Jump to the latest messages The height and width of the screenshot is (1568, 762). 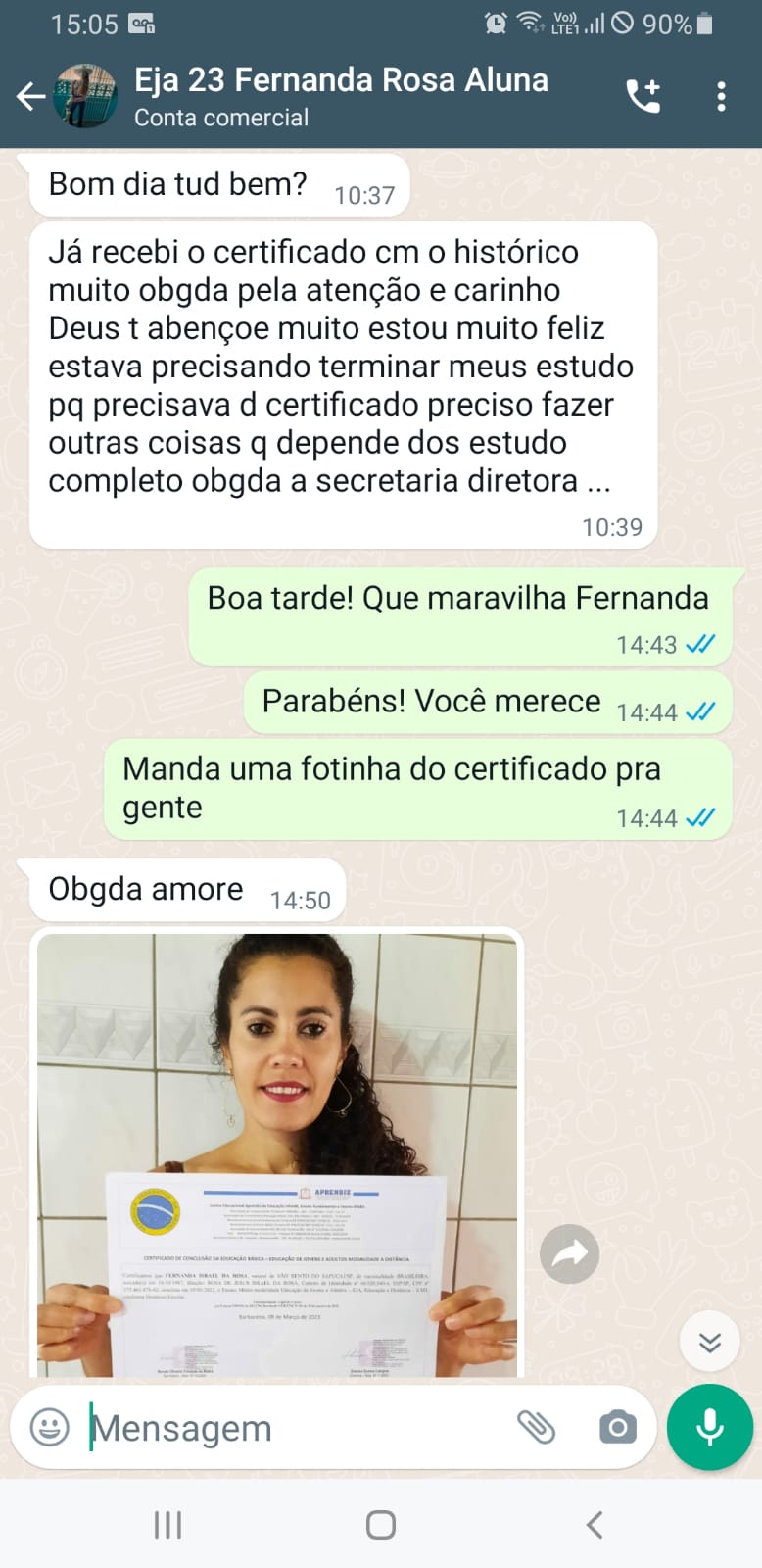[x=709, y=1342]
